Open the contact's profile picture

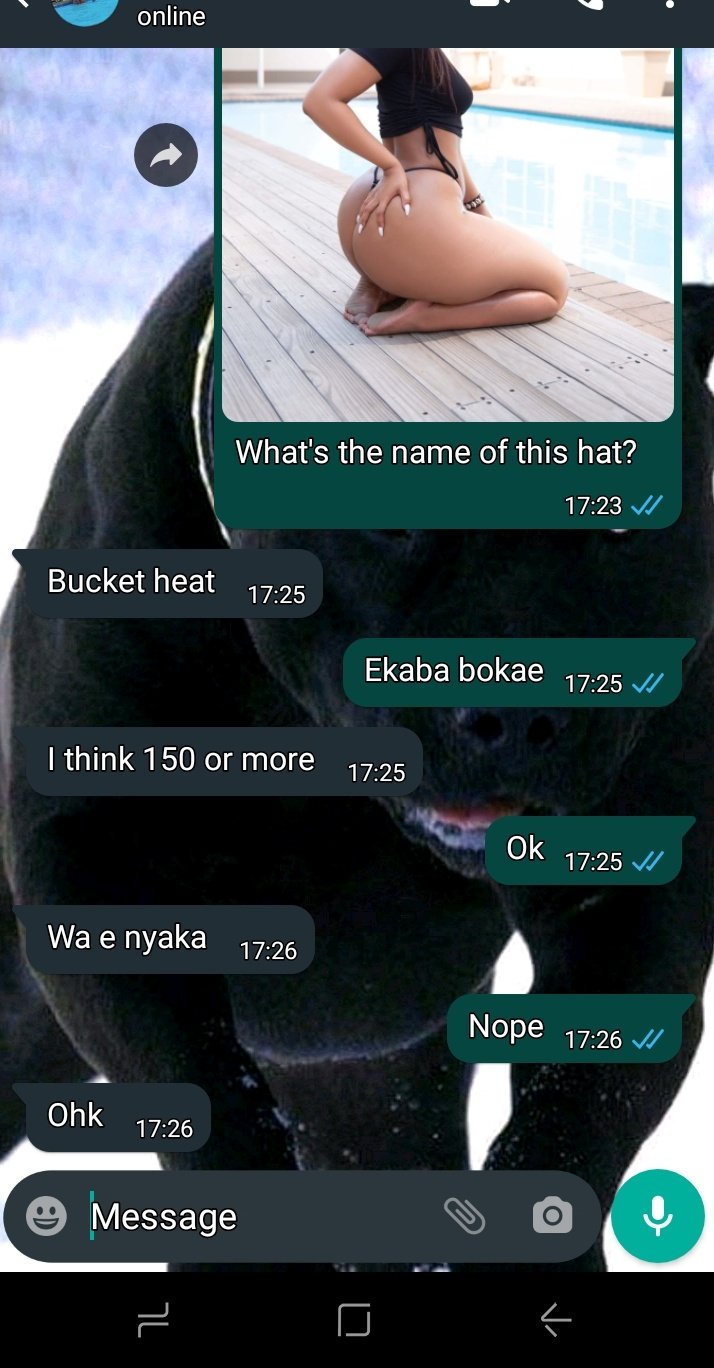[86, 10]
